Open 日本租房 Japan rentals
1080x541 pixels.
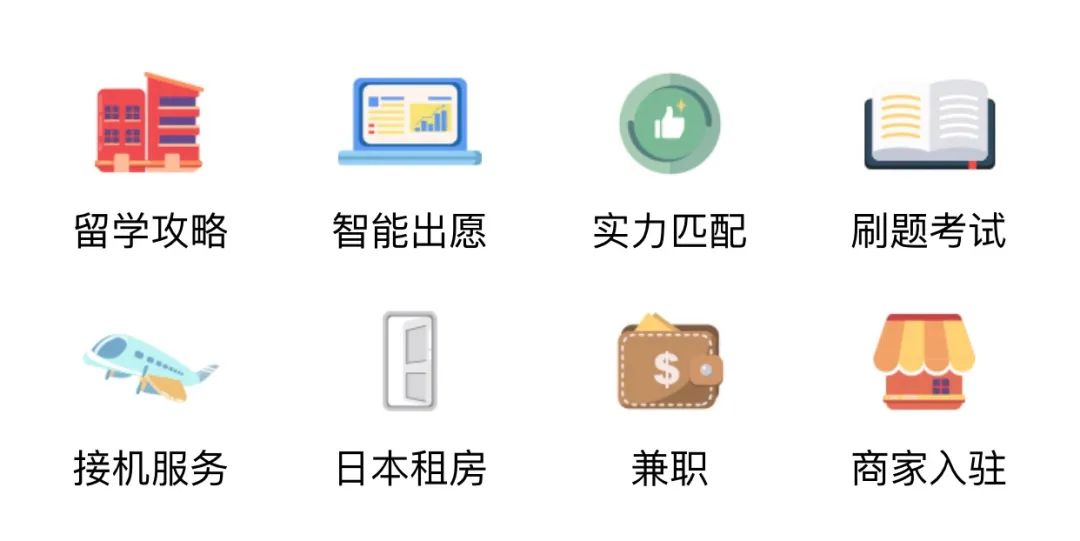click(x=410, y=364)
